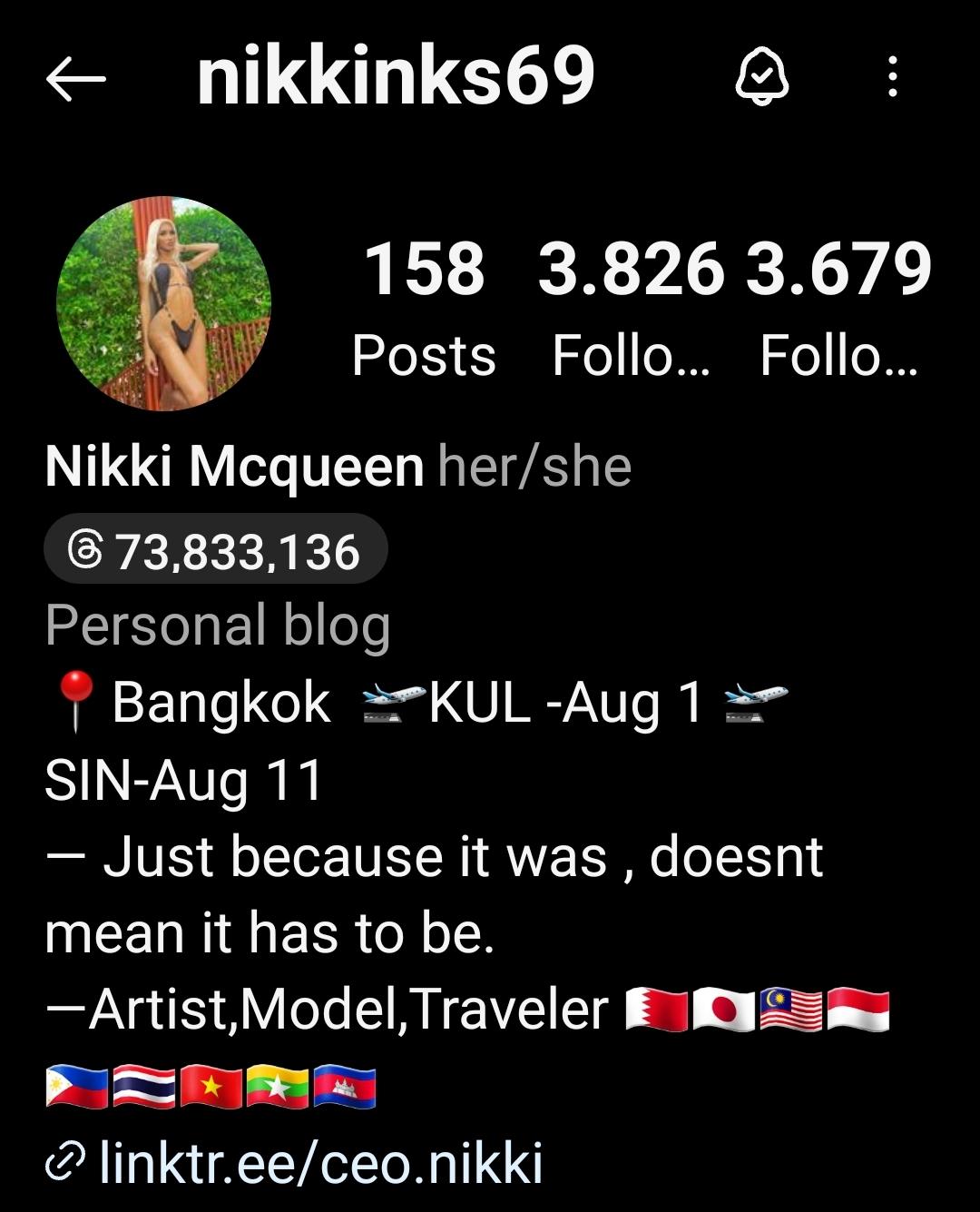Open the three-dot overflow menu
980x1212 pixels.
(893, 78)
